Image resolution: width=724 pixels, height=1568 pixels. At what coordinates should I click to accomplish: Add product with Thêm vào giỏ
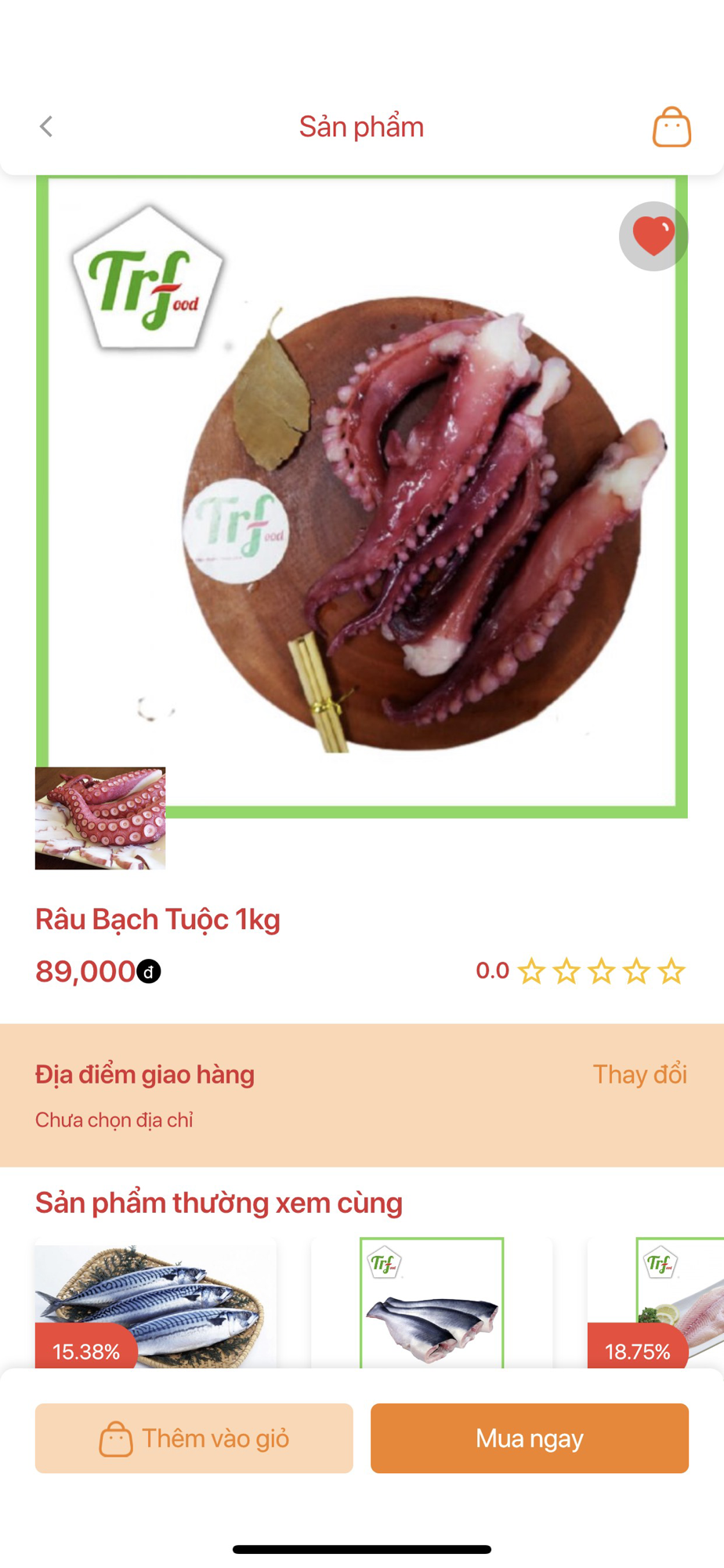pyautogui.click(x=194, y=1438)
